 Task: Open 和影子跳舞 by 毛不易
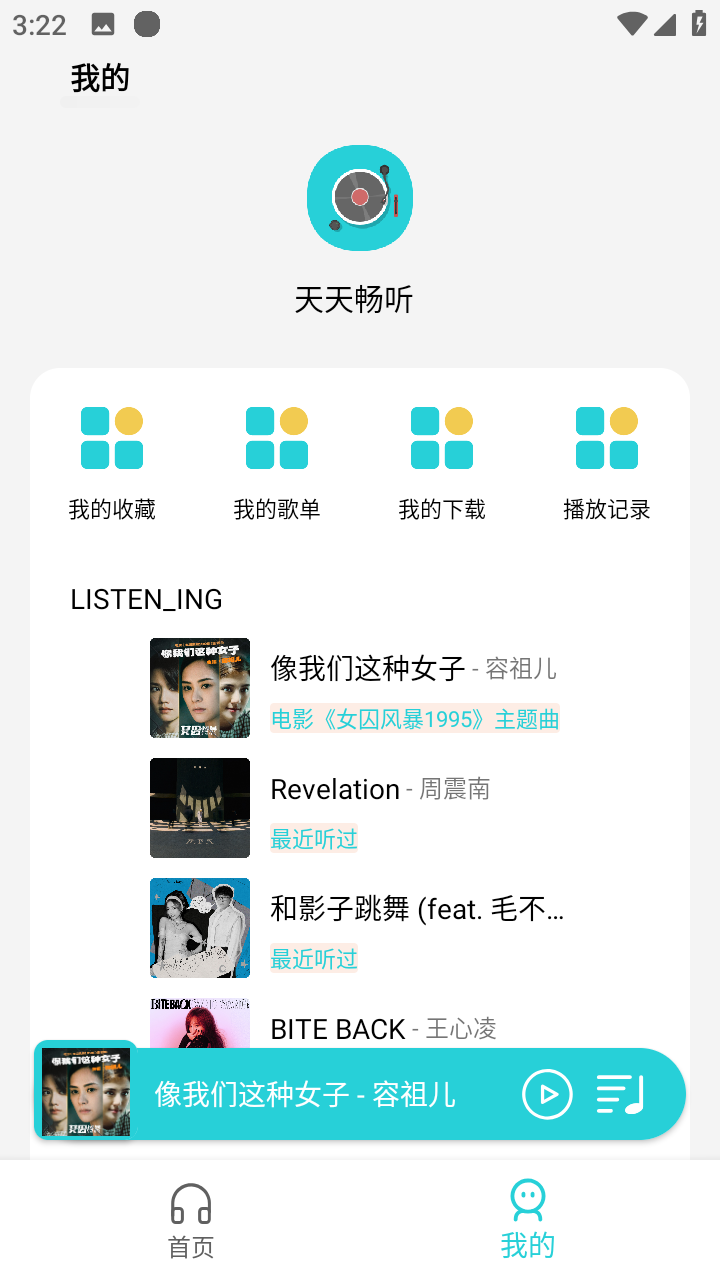coord(417,908)
